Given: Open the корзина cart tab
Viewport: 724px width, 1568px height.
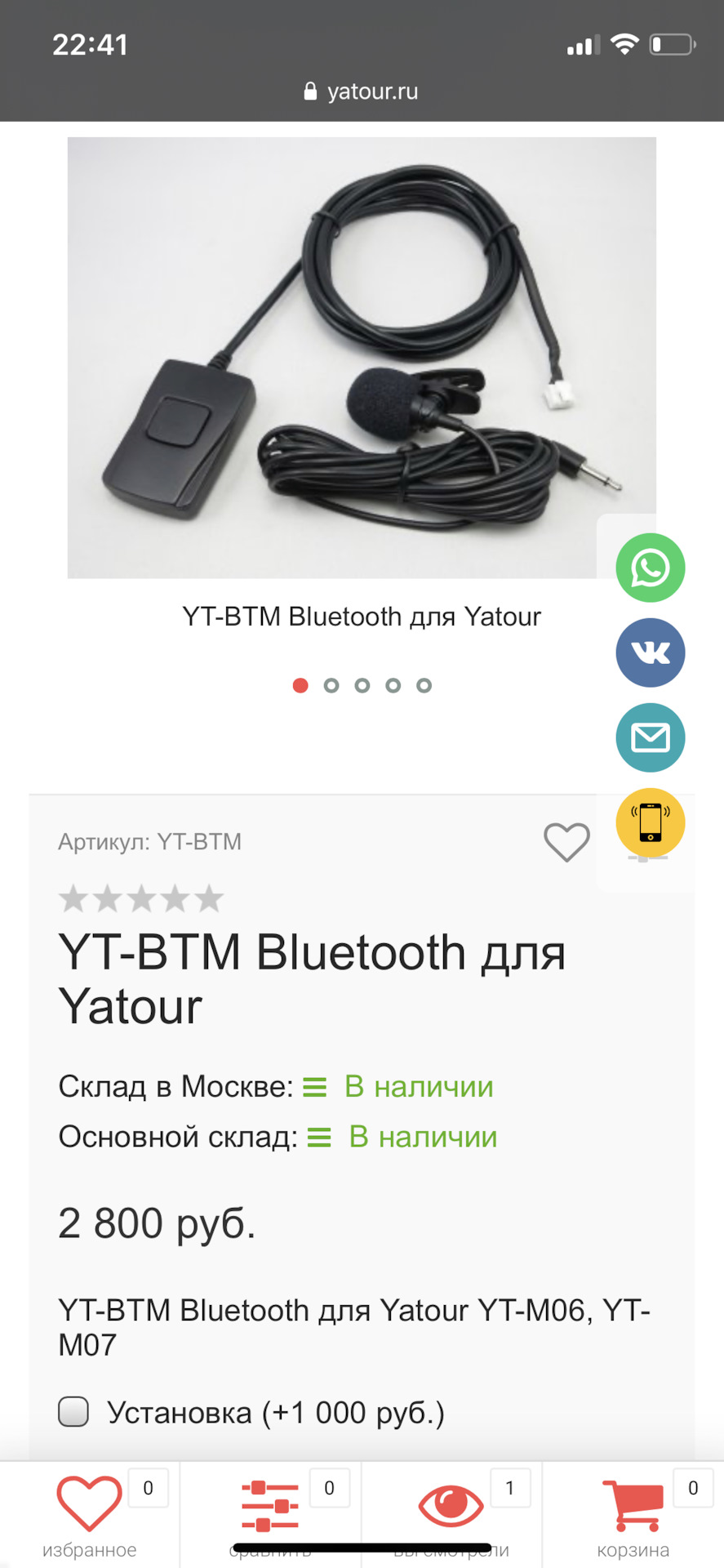Looking at the screenshot, I should (x=633, y=1513).
